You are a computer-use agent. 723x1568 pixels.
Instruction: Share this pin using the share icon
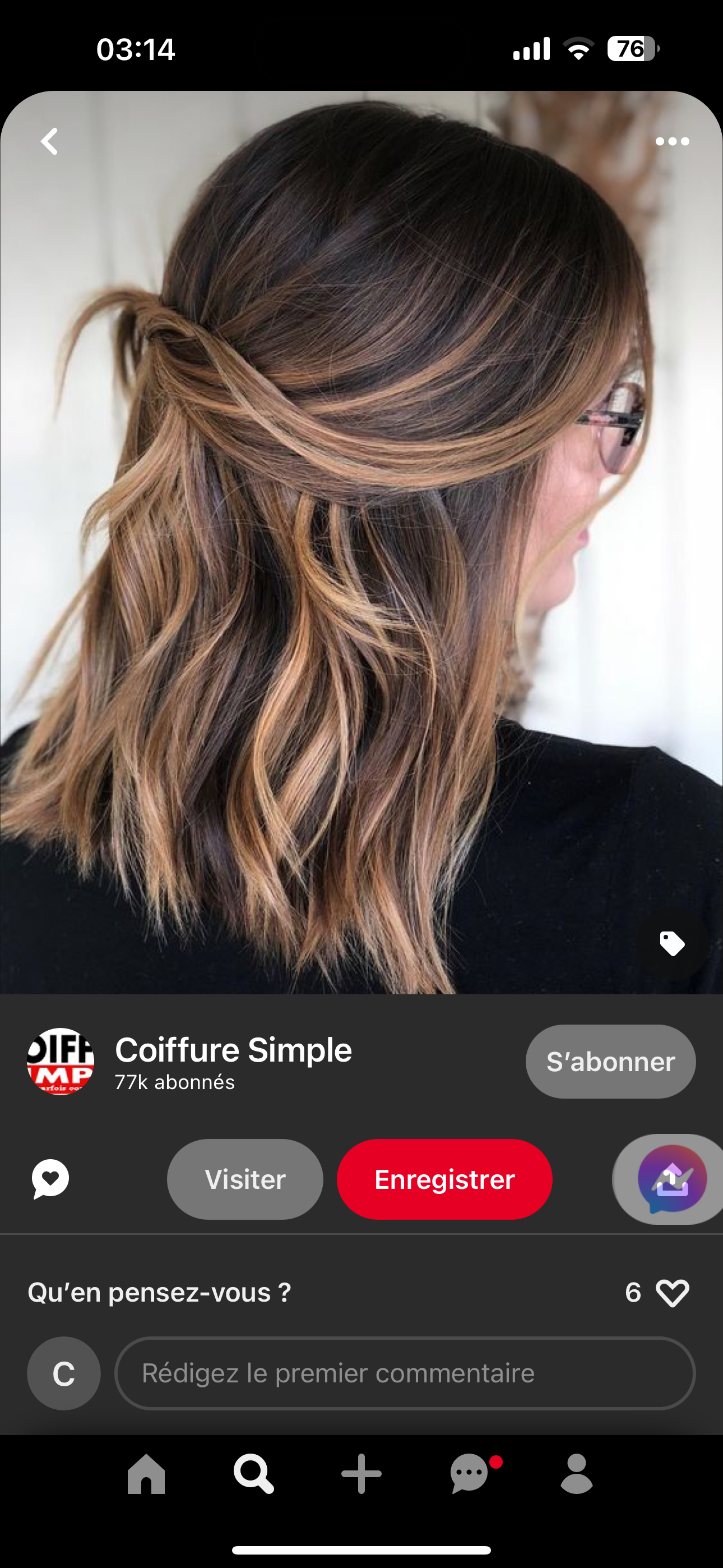click(672, 1179)
